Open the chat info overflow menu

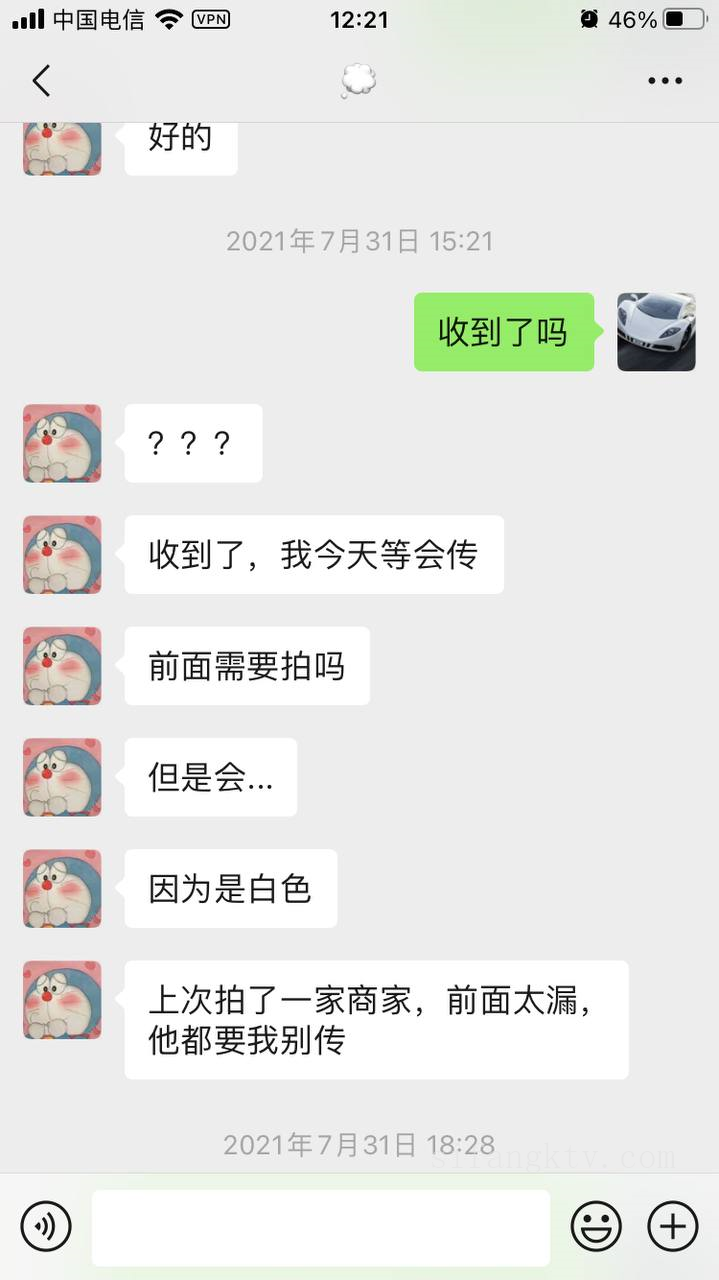point(664,81)
